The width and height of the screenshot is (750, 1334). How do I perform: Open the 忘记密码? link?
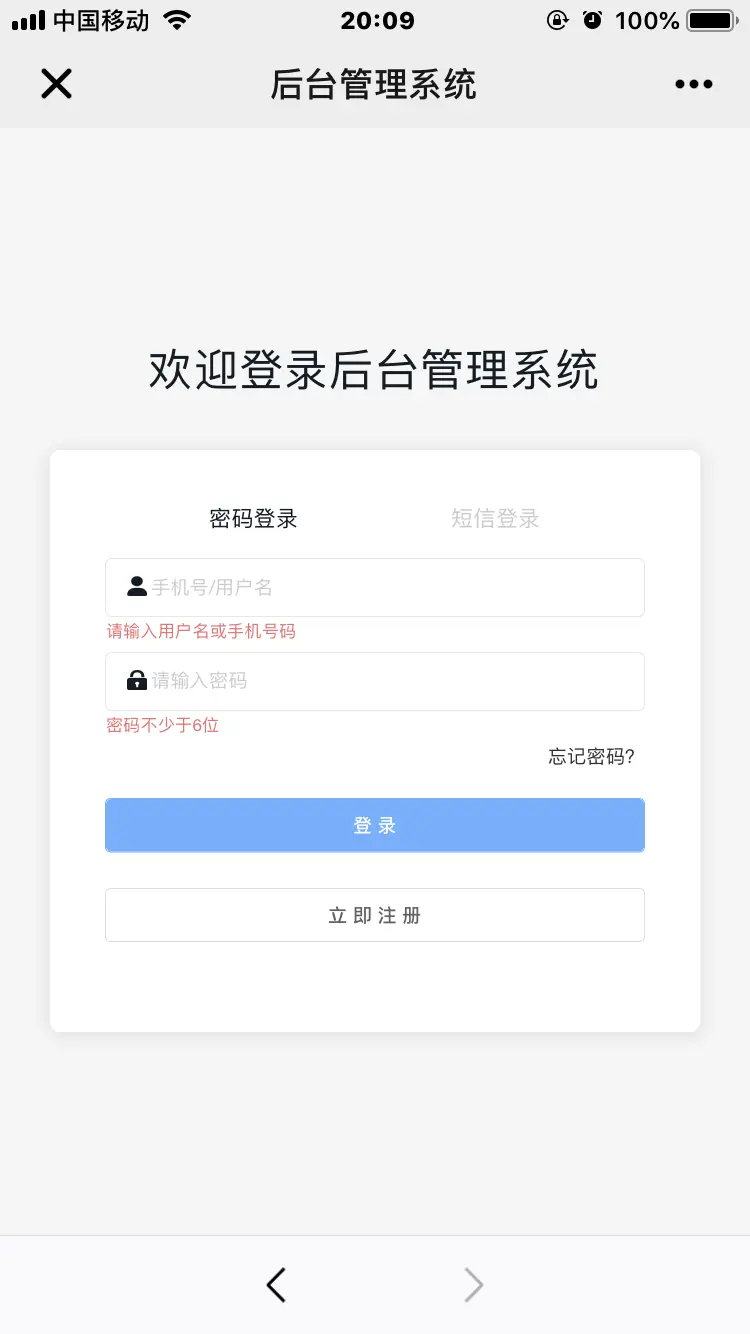click(x=591, y=757)
